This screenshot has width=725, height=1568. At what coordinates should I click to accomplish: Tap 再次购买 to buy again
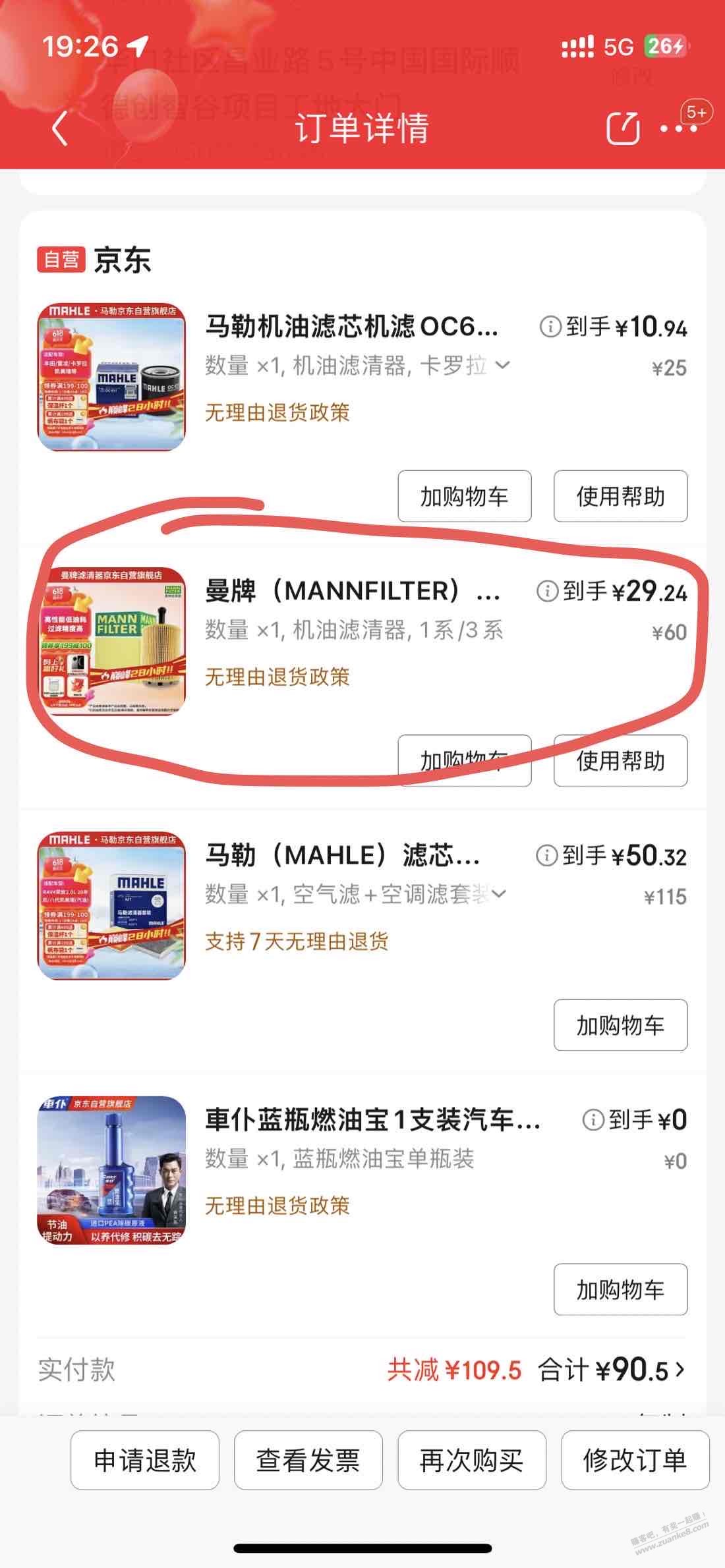pyautogui.click(x=472, y=1460)
